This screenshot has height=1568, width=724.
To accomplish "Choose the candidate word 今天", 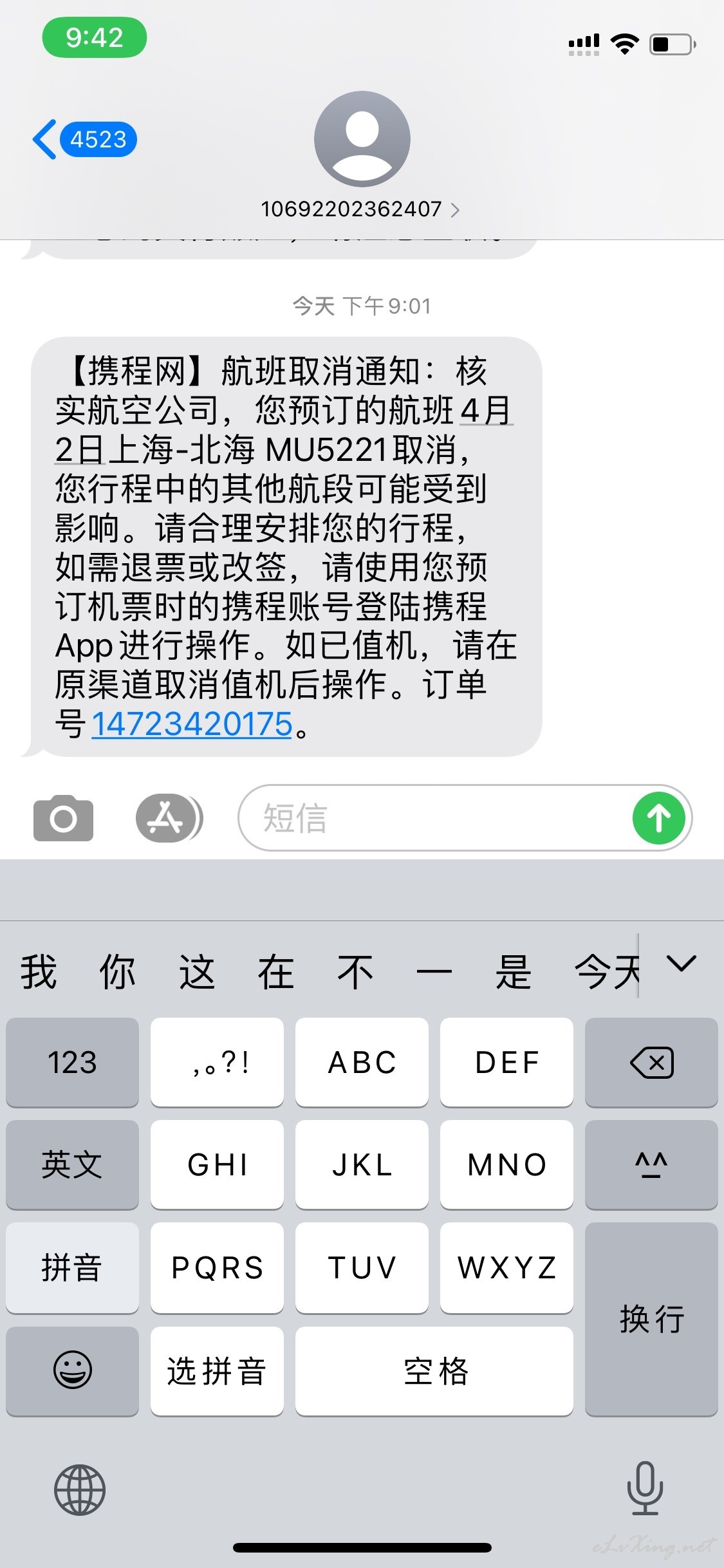I will click(x=606, y=971).
